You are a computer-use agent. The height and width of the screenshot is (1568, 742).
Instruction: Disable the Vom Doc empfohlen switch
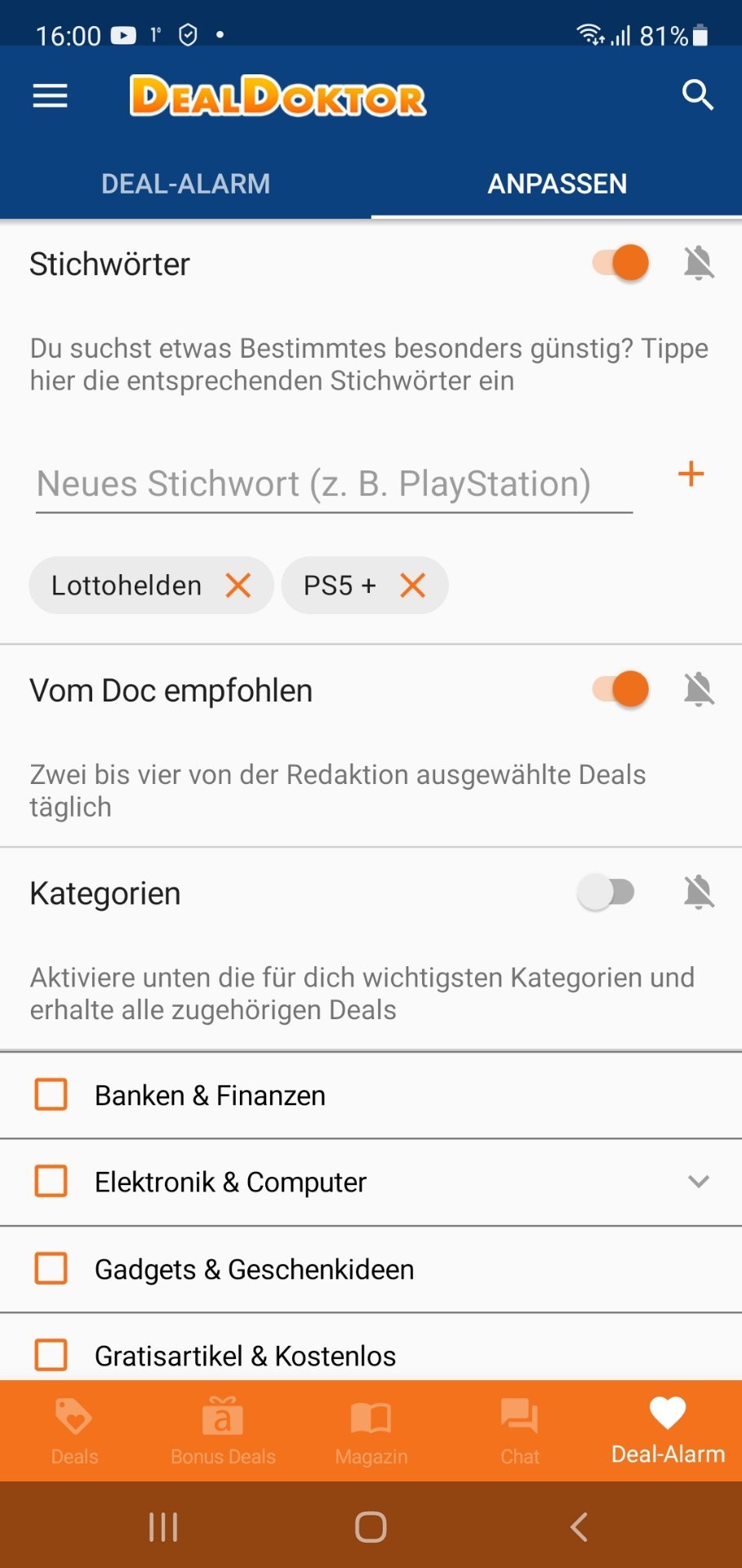pyautogui.click(x=620, y=689)
